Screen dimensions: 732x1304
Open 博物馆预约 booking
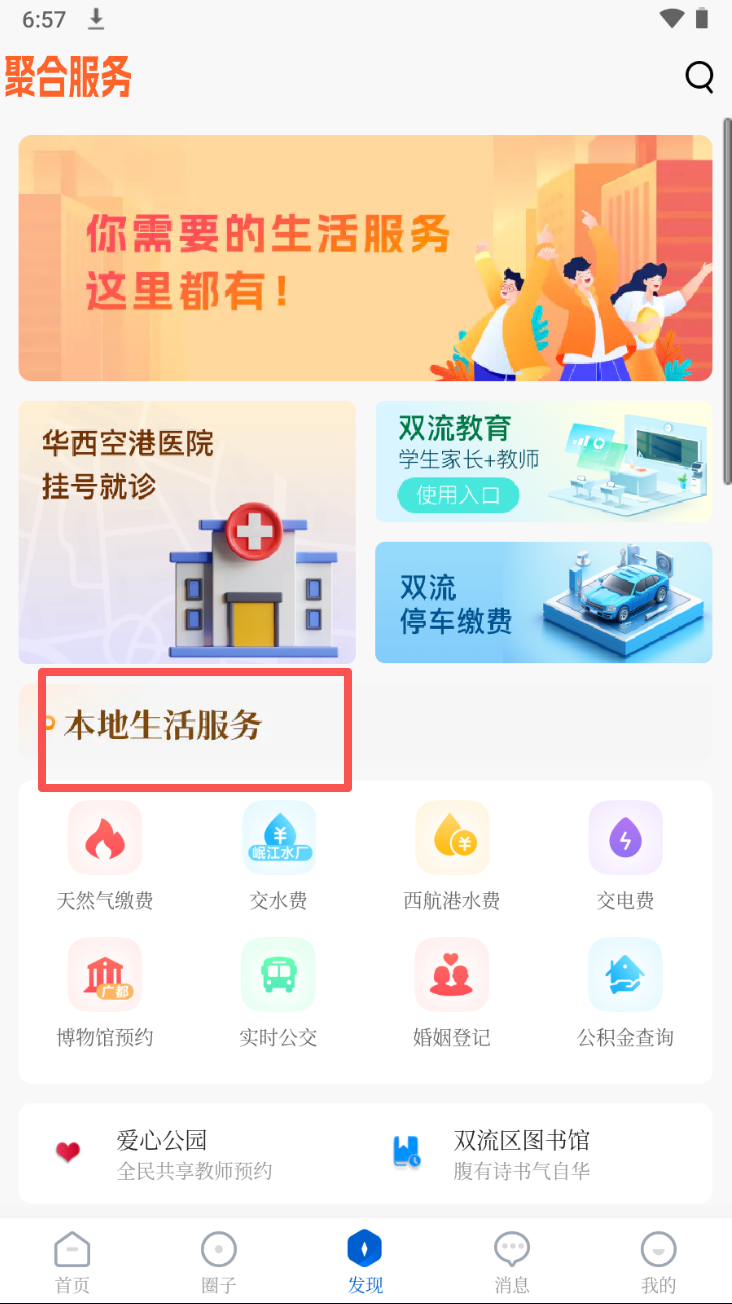tap(105, 993)
